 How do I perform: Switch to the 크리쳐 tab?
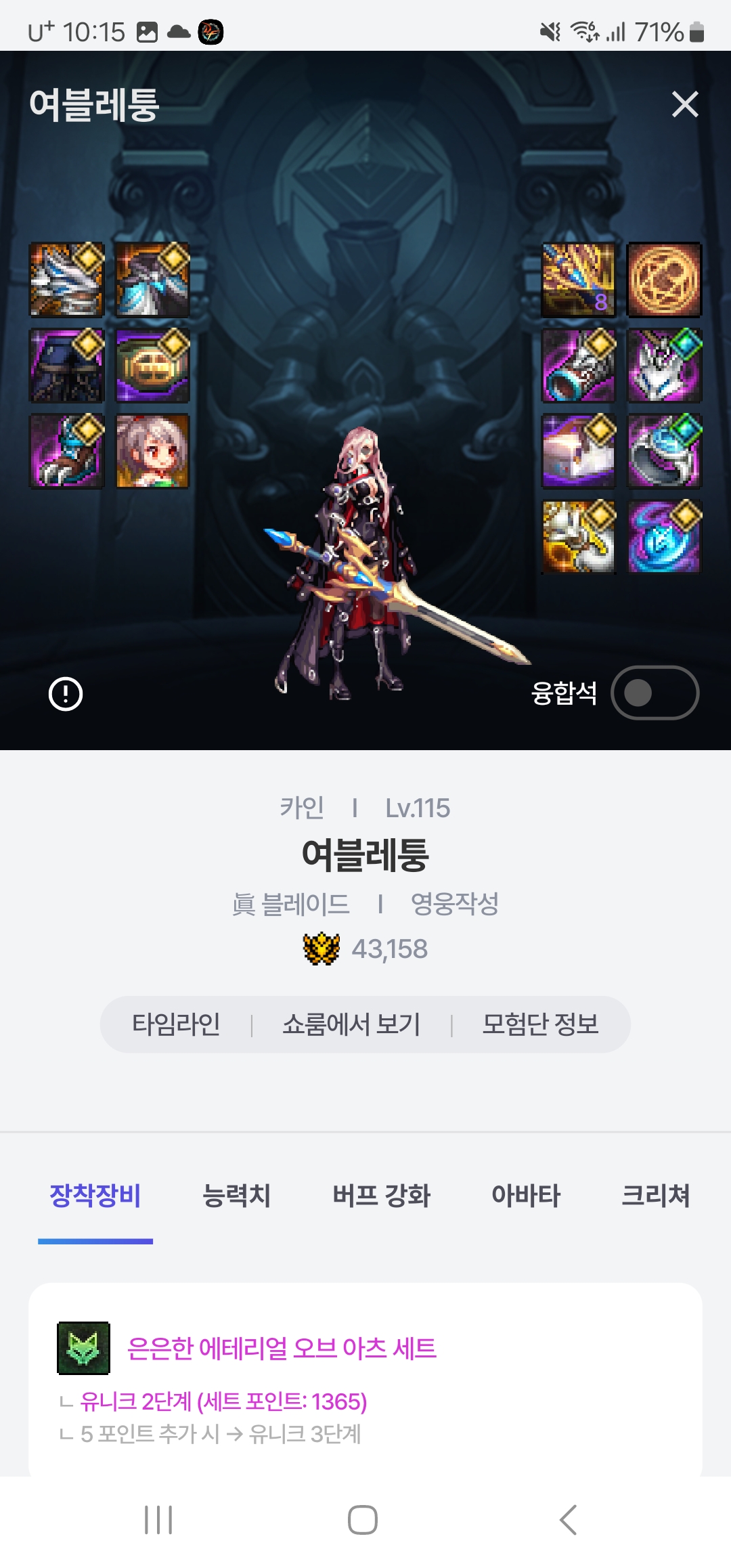coord(655,1196)
